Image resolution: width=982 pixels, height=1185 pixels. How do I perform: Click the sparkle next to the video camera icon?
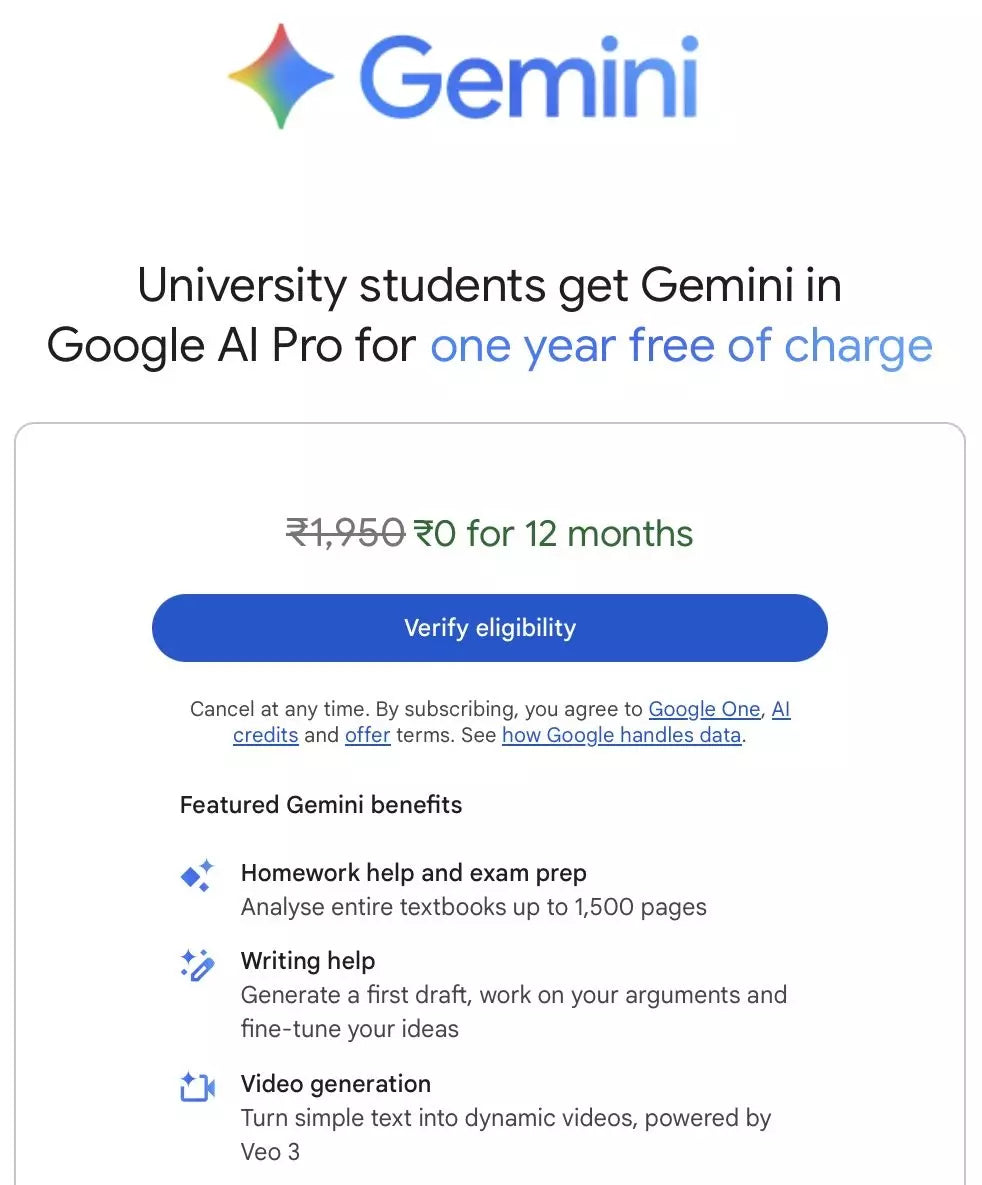click(x=188, y=1078)
